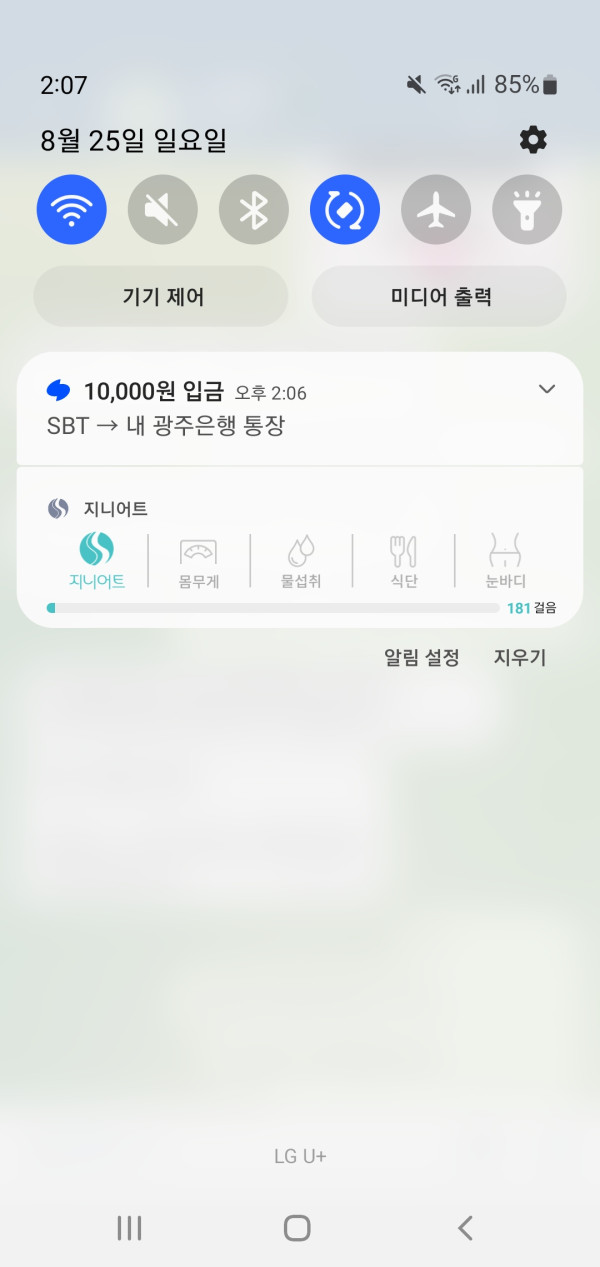This screenshot has height=1267, width=600.
Task: Clear notifications with 지우기
Action: (x=520, y=657)
